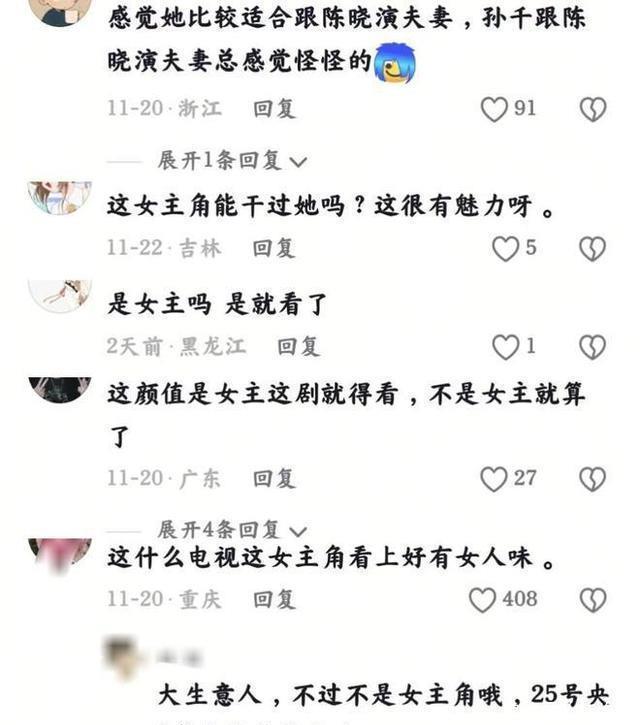Expand 展开4条回复 replies
Image resolution: width=640 pixels, height=725 pixels.
(232, 529)
